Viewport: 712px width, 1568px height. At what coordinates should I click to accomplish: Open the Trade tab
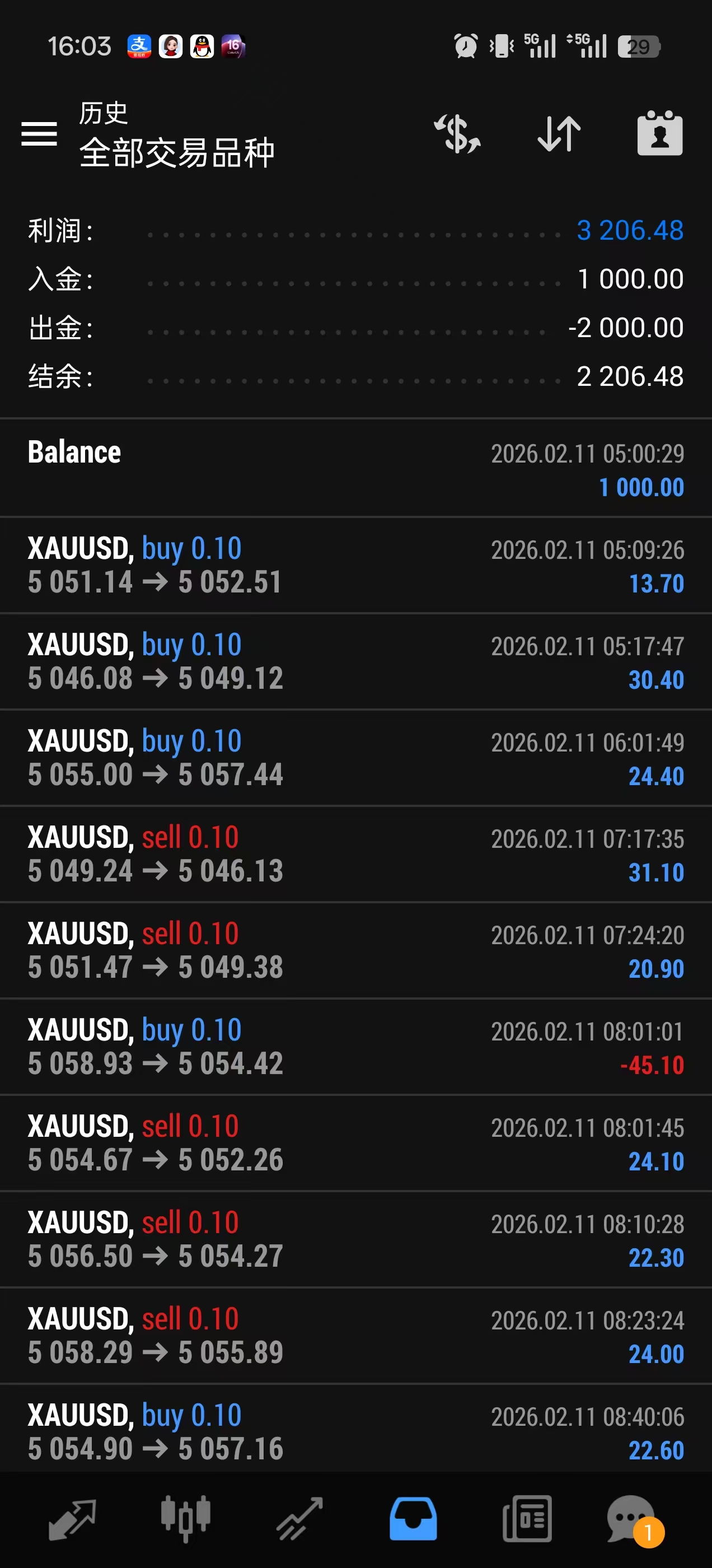[x=299, y=1519]
